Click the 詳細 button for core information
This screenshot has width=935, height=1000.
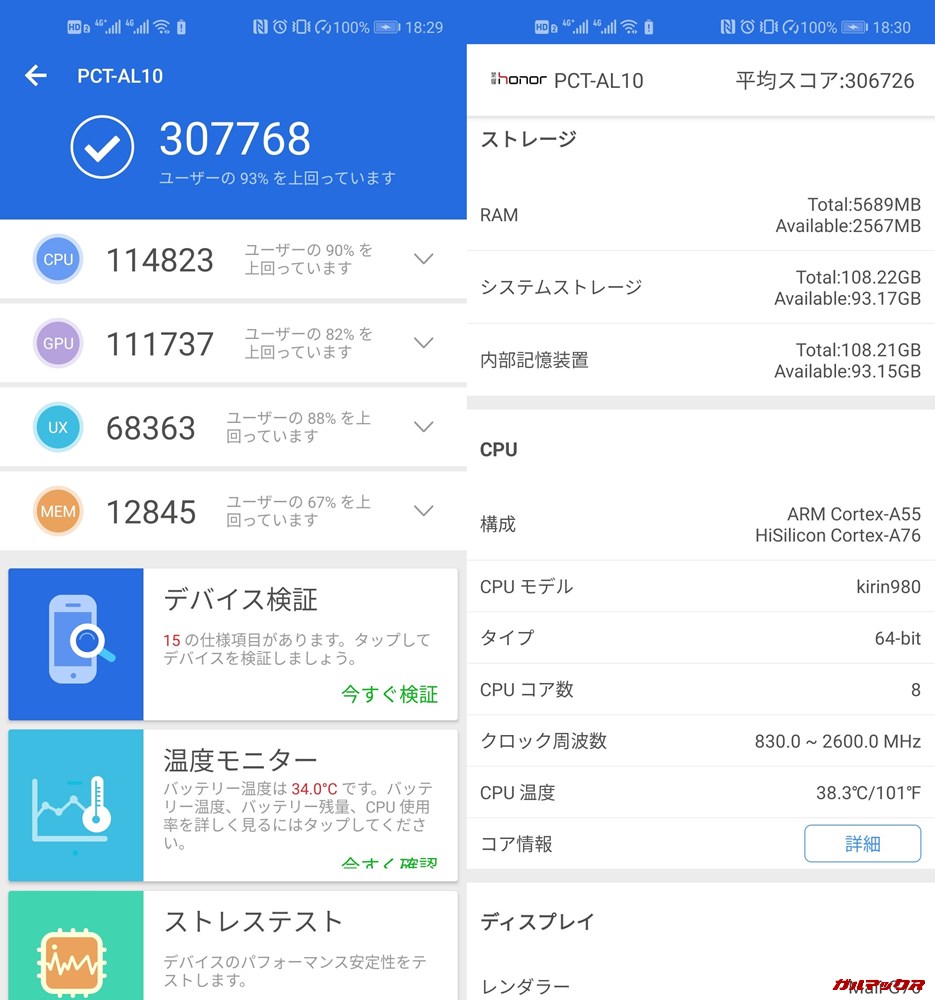tap(862, 843)
